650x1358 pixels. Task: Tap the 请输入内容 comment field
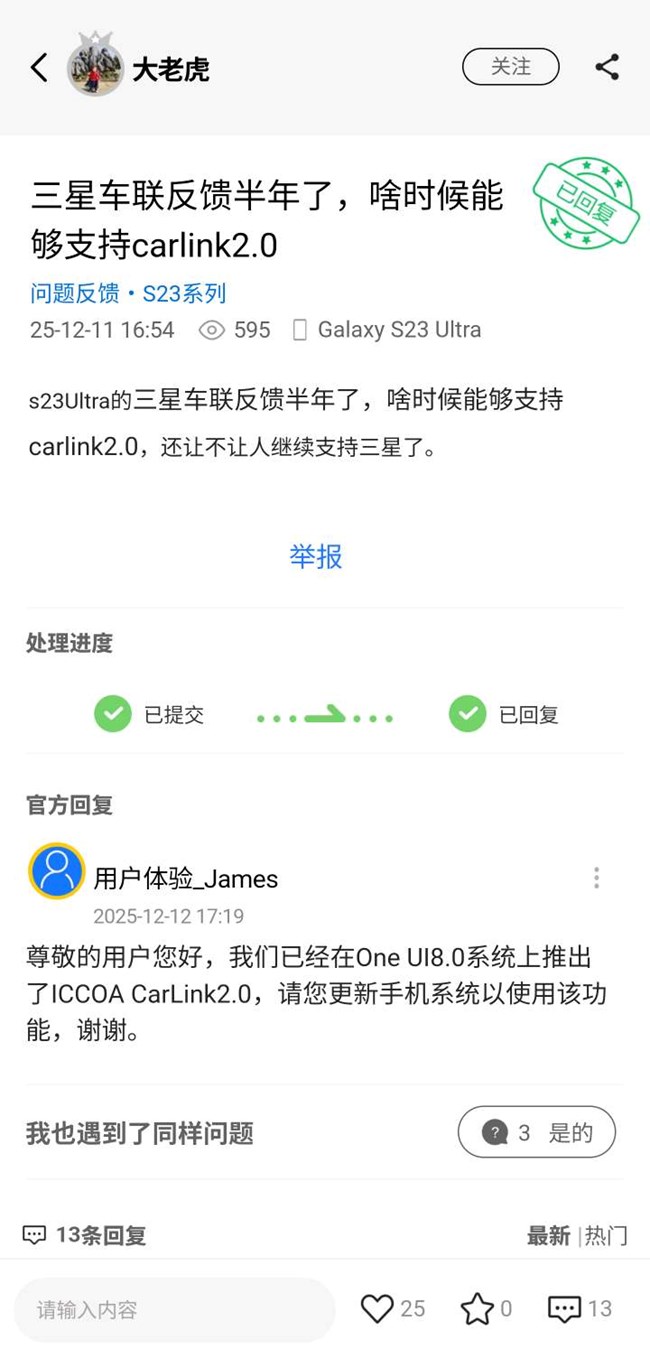point(175,1309)
